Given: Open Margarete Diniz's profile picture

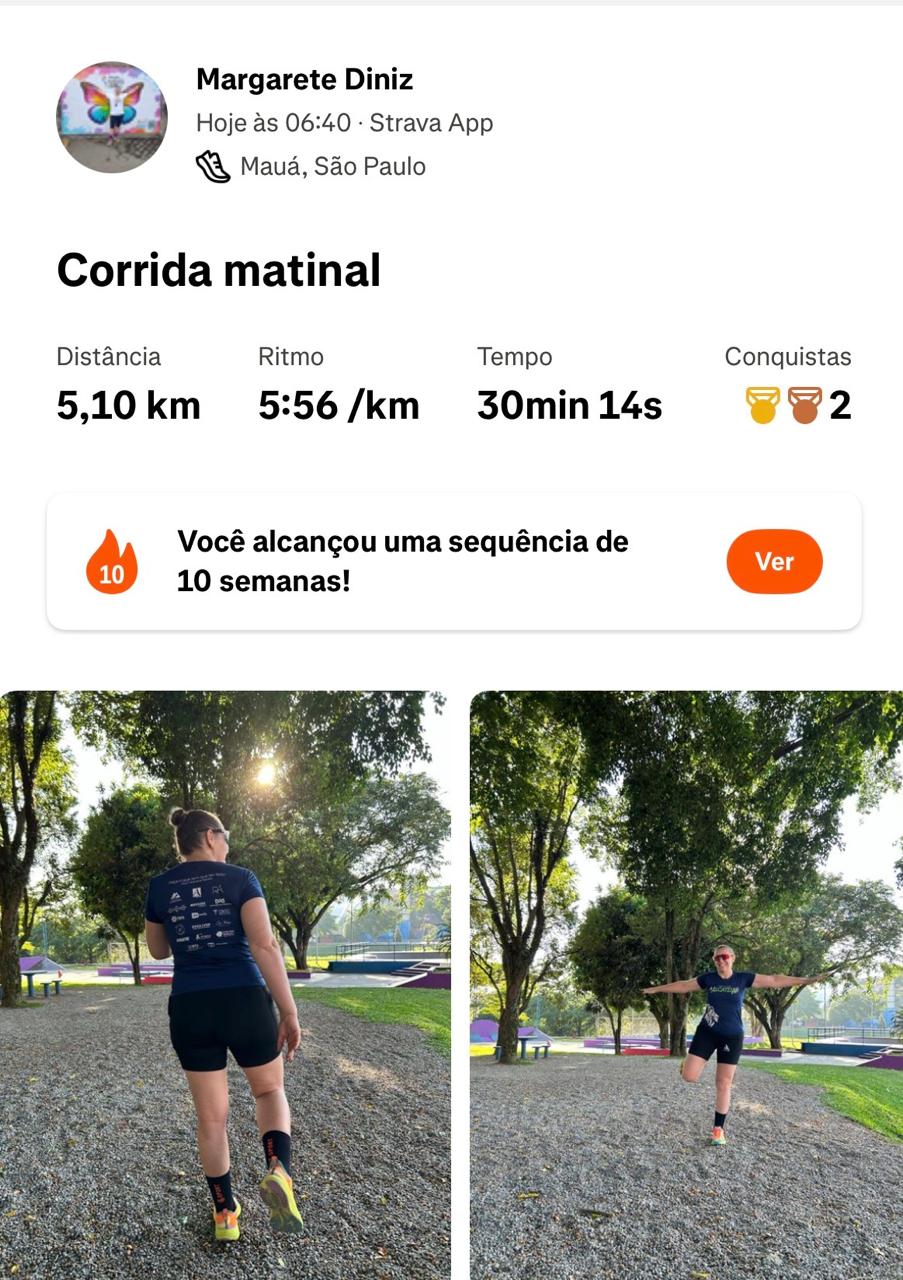Looking at the screenshot, I should click(111, 117).
